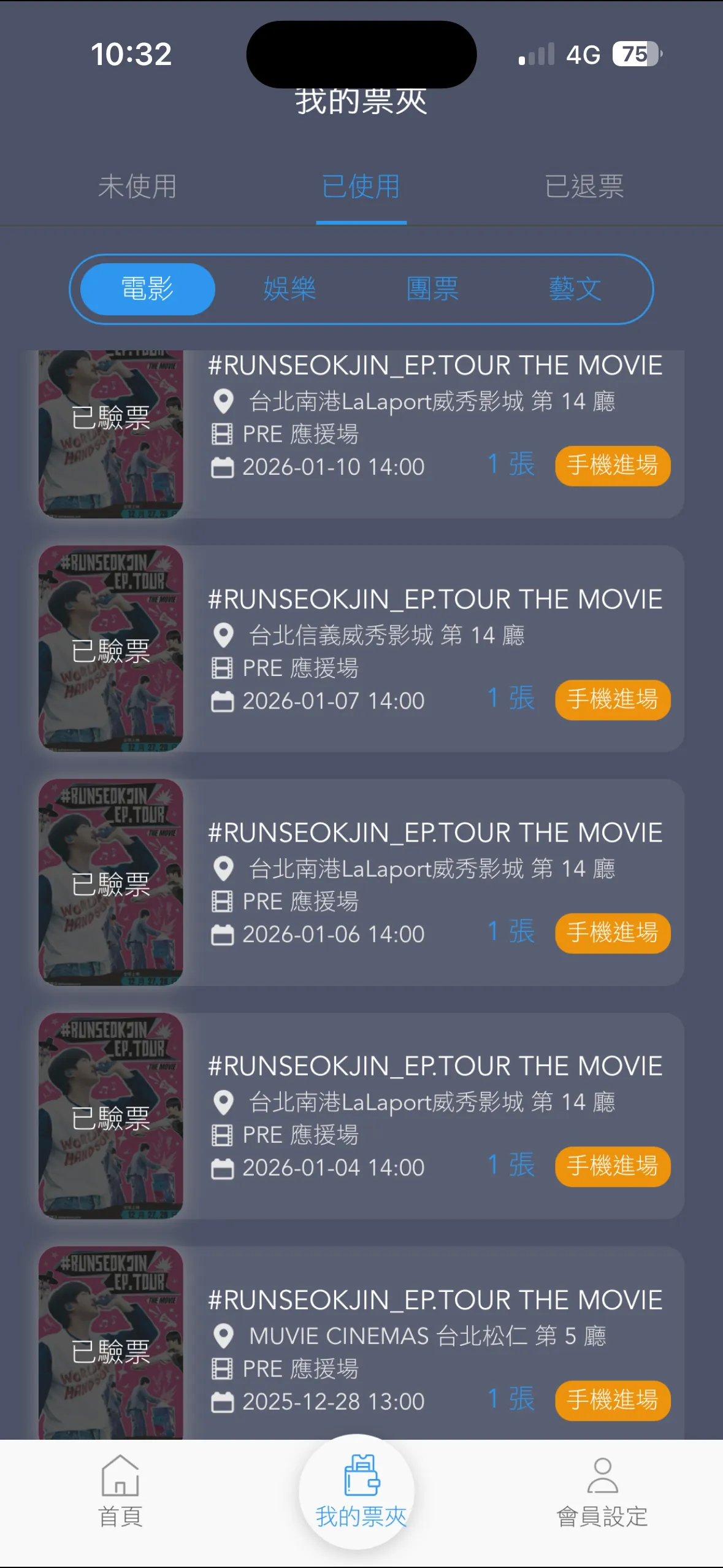This screenshot has width=723, height=1568.
Task: Select the 電影 category filter
Action: coord(148,289)
